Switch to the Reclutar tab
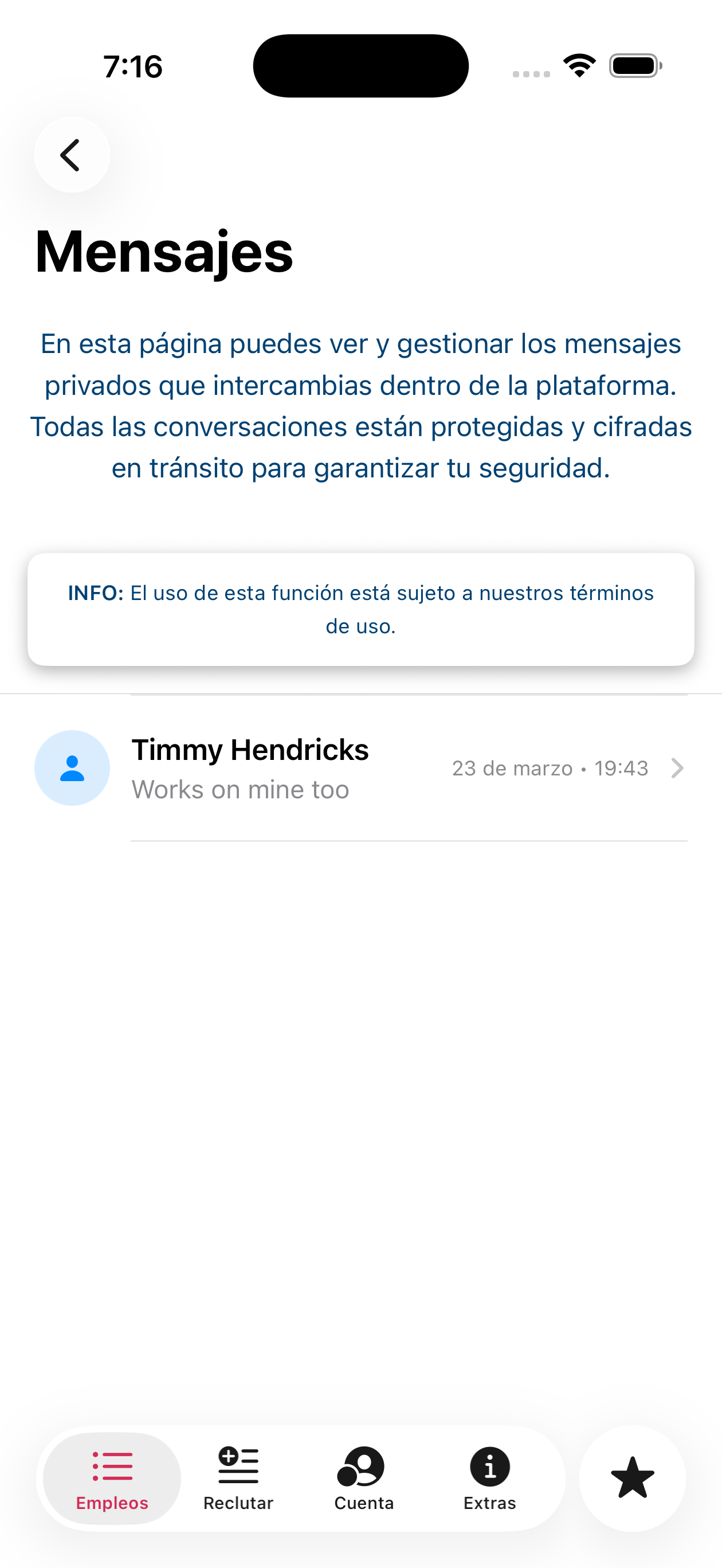Screen dimensions: 722x1568 click(238, 1478)
